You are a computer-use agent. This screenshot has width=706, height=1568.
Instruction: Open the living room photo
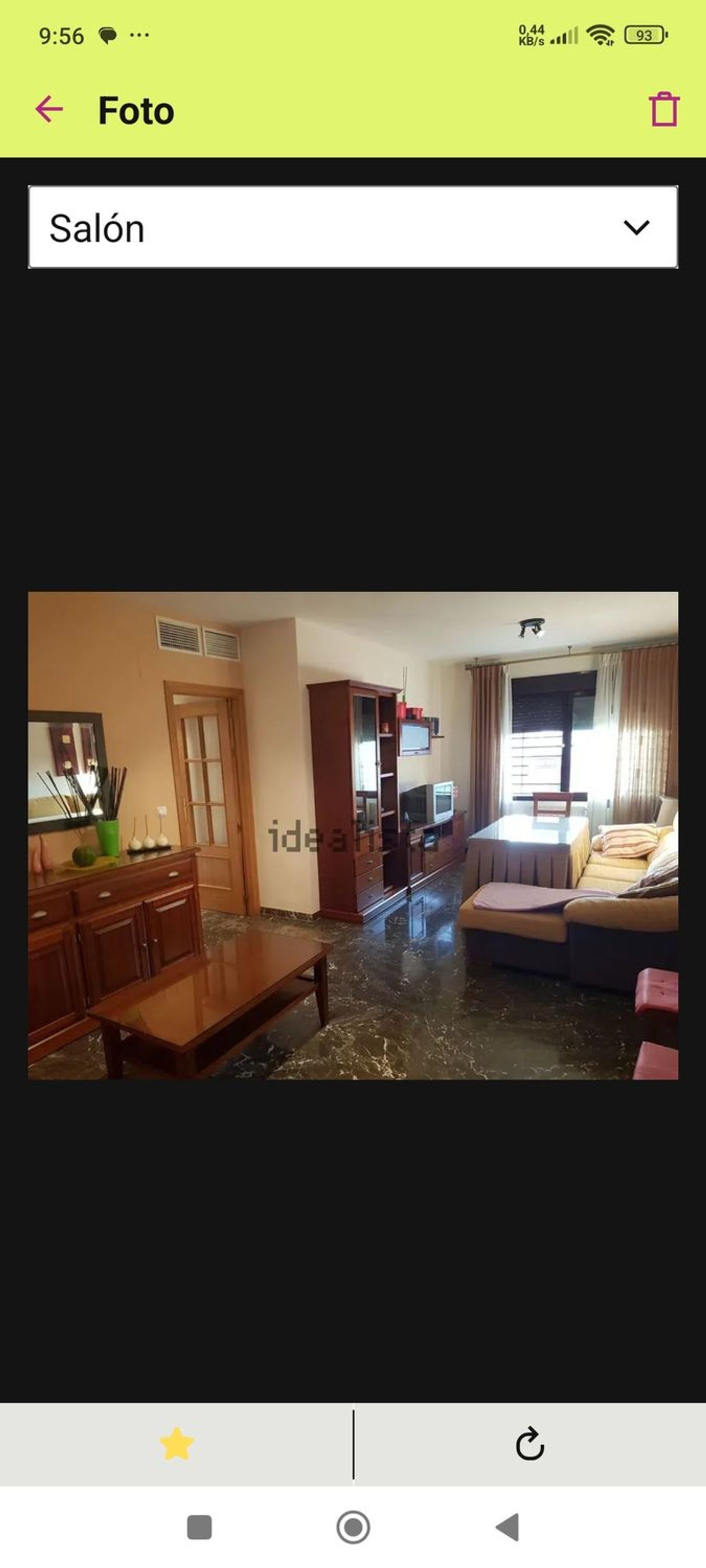coord(353,835)
